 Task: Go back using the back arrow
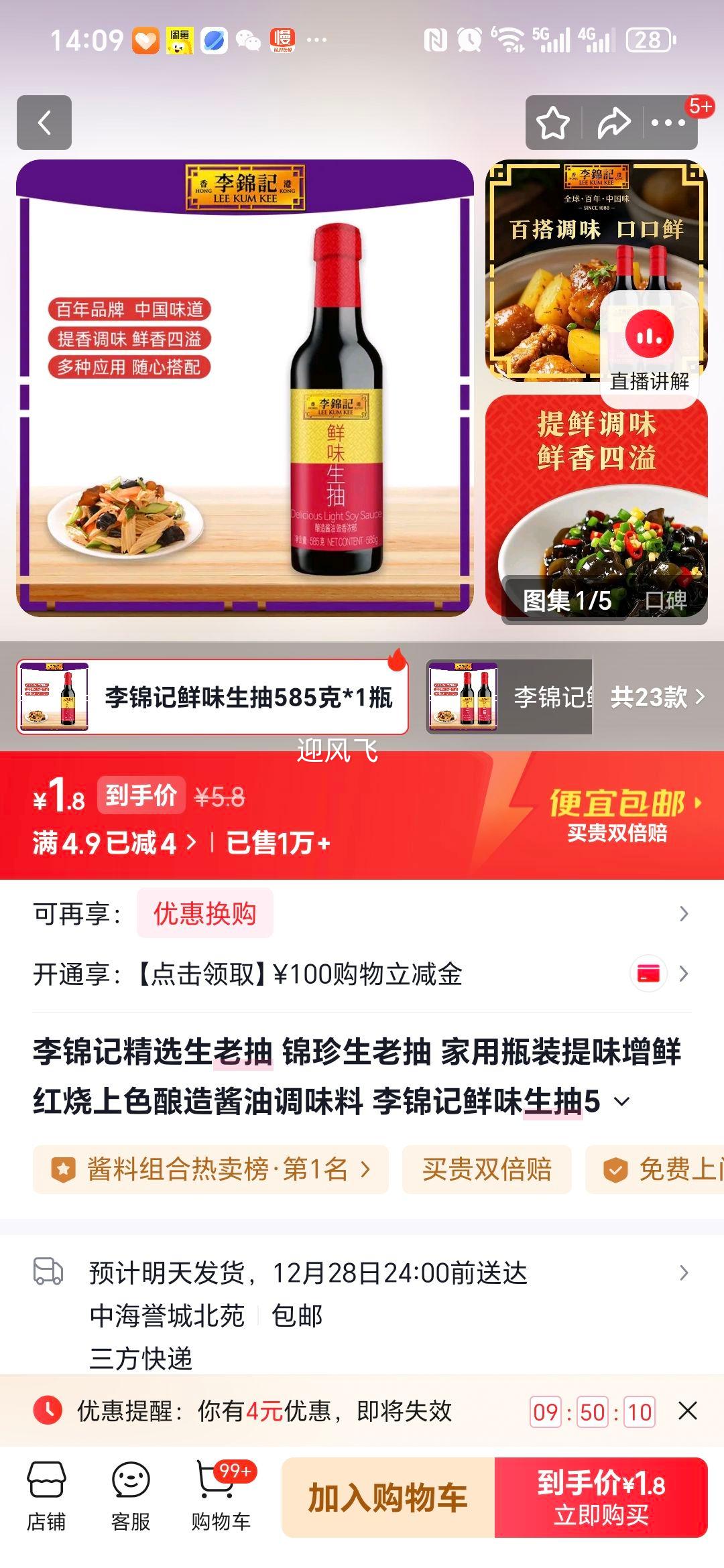pos(44,122)
